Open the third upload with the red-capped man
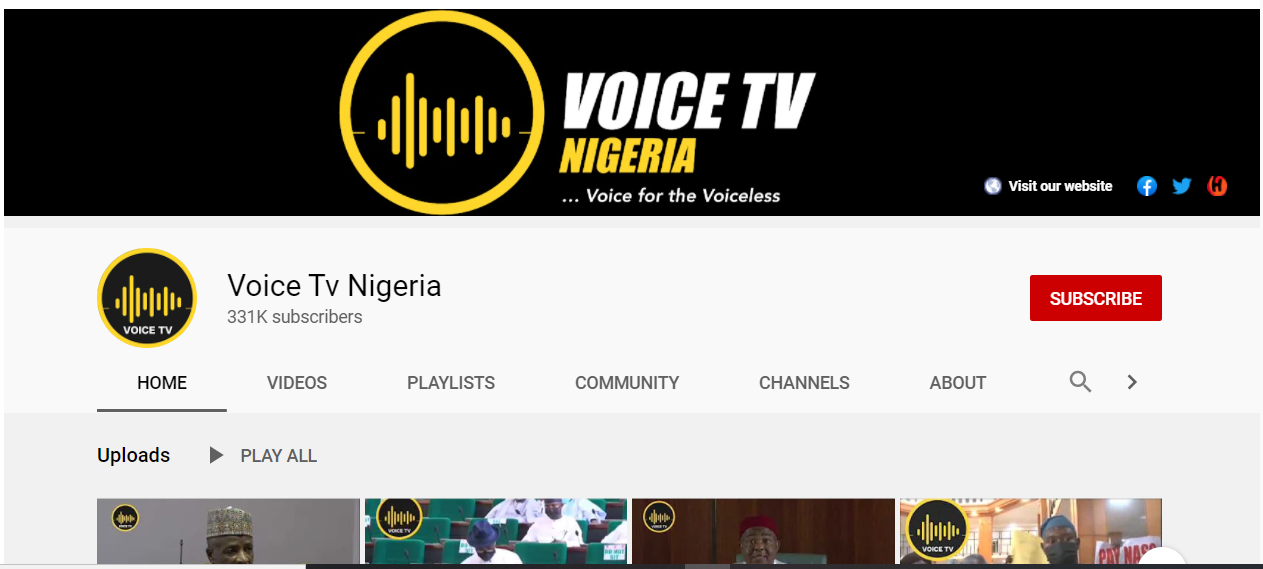 point(763,532)
